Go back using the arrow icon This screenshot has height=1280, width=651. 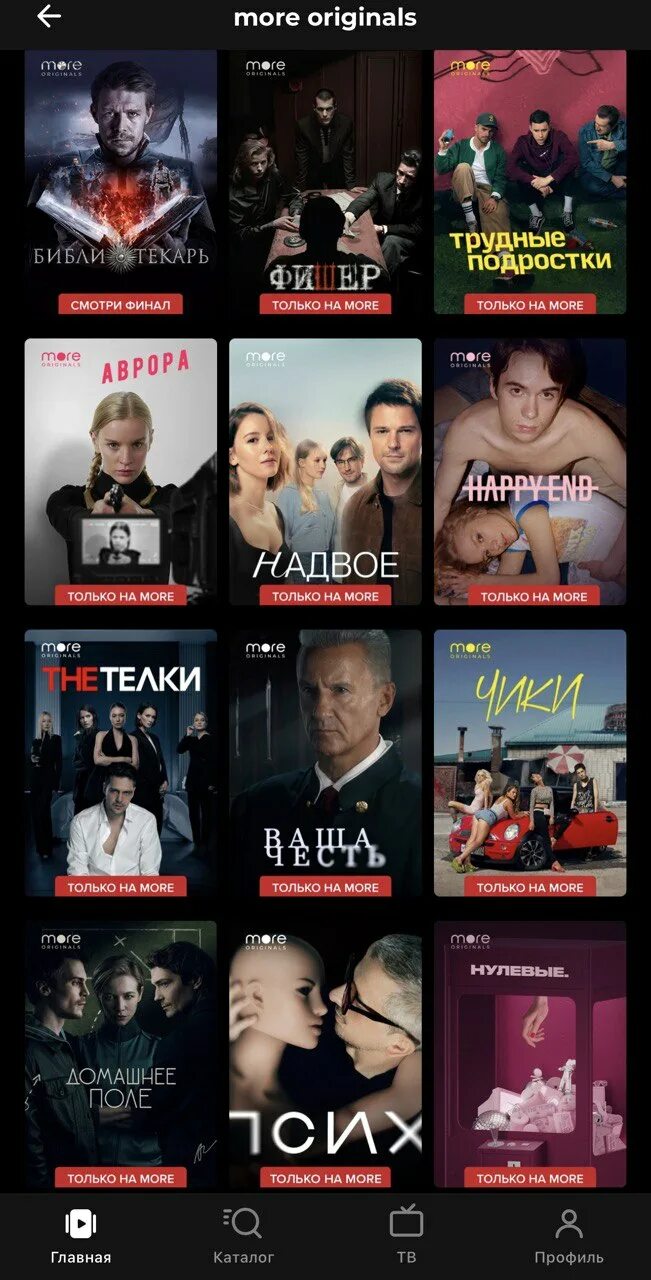point(49,17)
